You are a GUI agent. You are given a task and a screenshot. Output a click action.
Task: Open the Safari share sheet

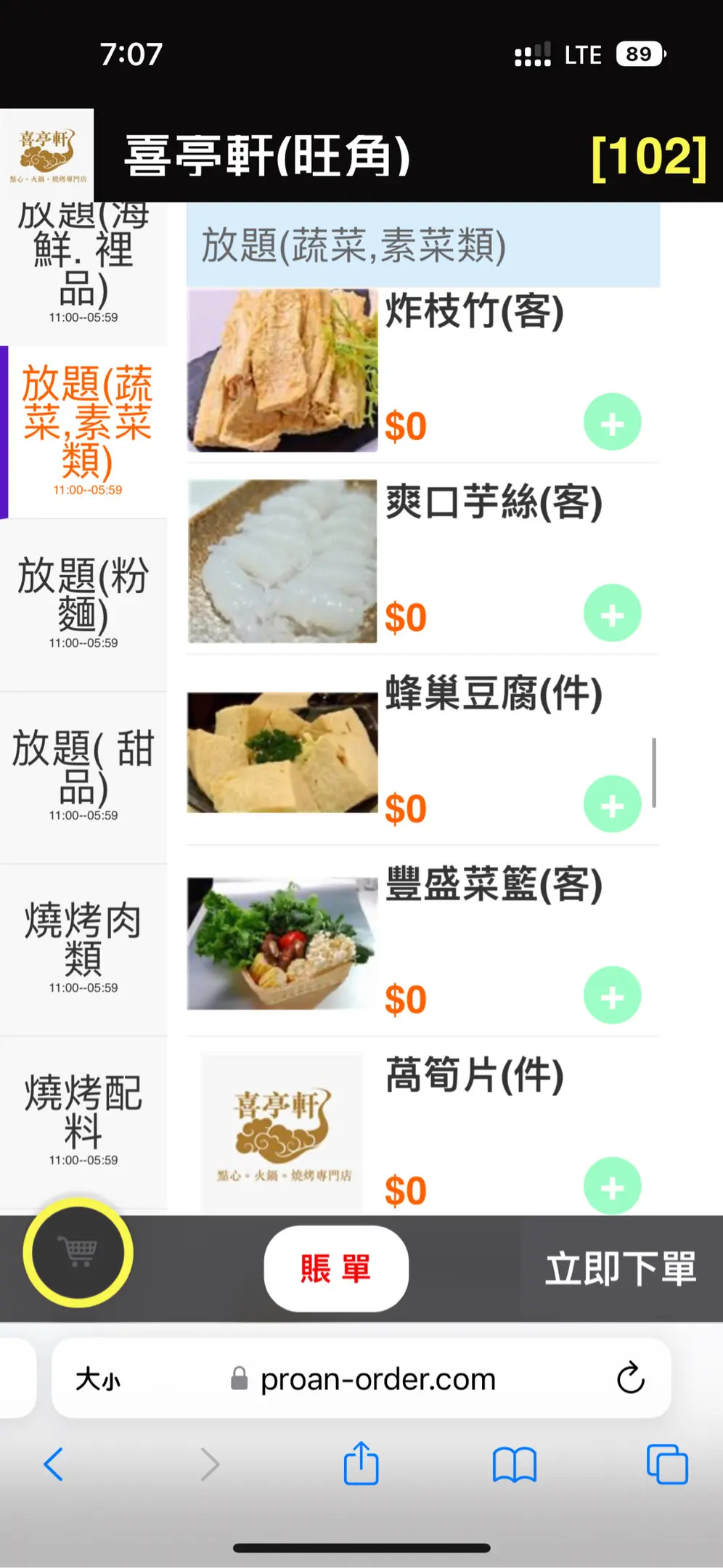(361, 1463)
